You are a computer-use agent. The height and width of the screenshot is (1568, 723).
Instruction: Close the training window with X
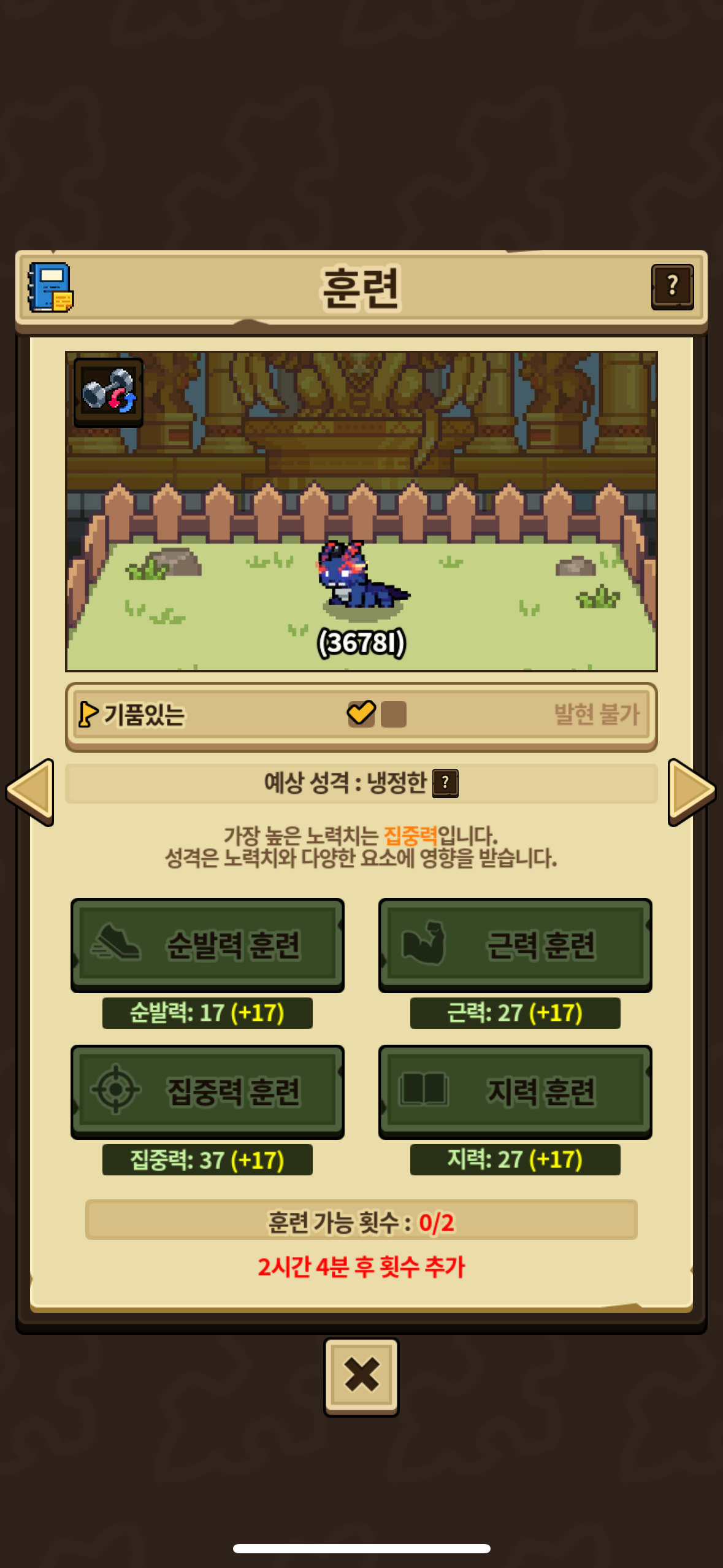pos(361,1375)
